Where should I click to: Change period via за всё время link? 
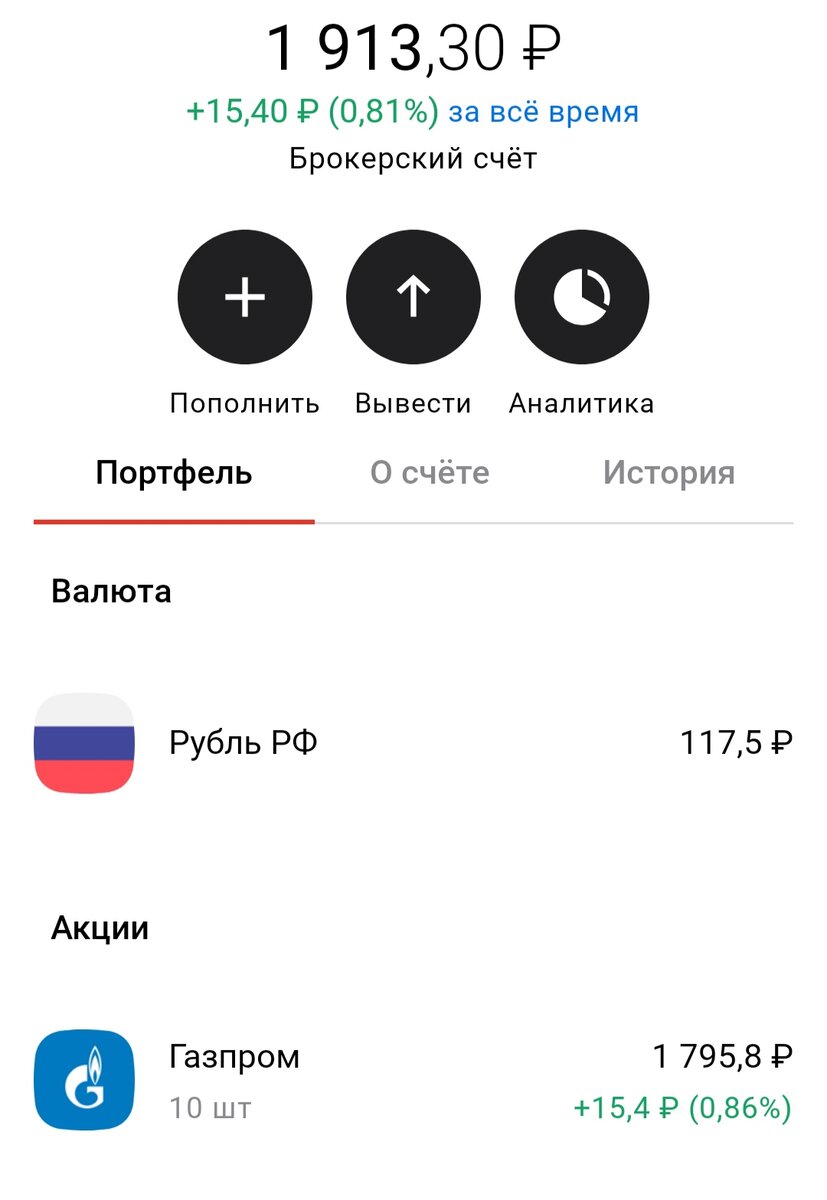(543, 112)
